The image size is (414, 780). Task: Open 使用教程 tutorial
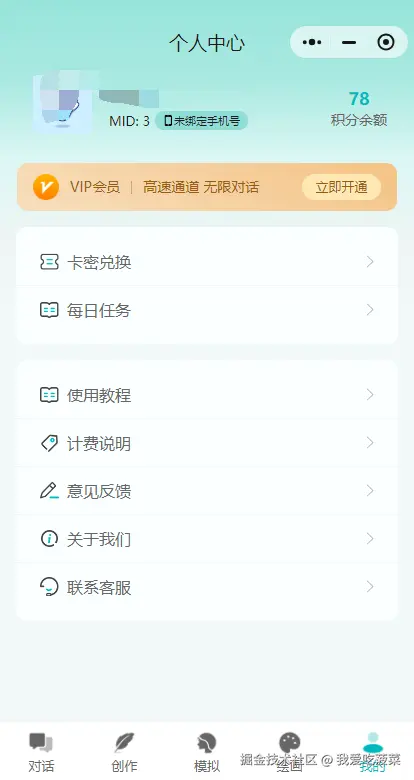click(x=207, y=395)
